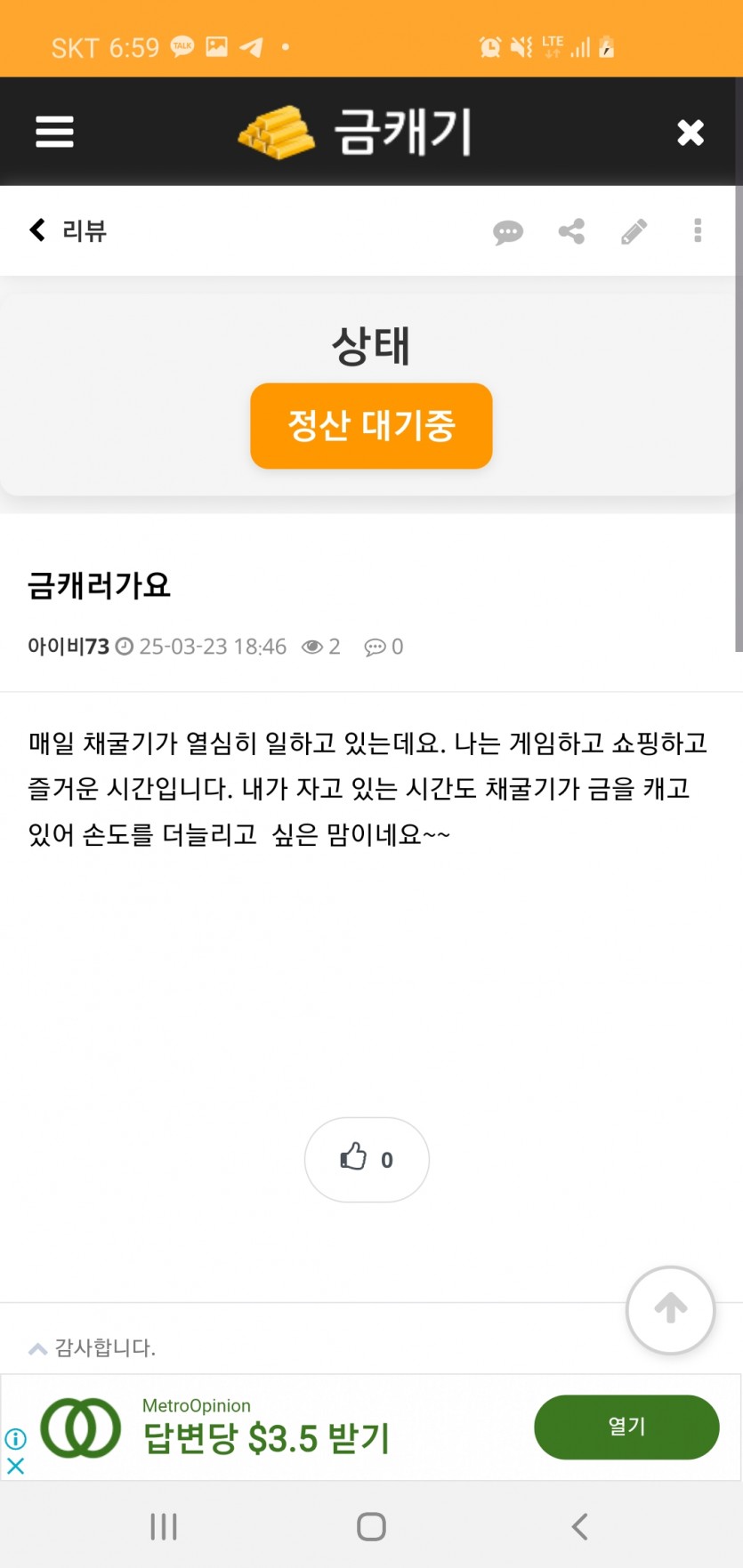This screenshot has height=1568, width=743.
Task: Open the hamburger menu
Action: (54, 132)
